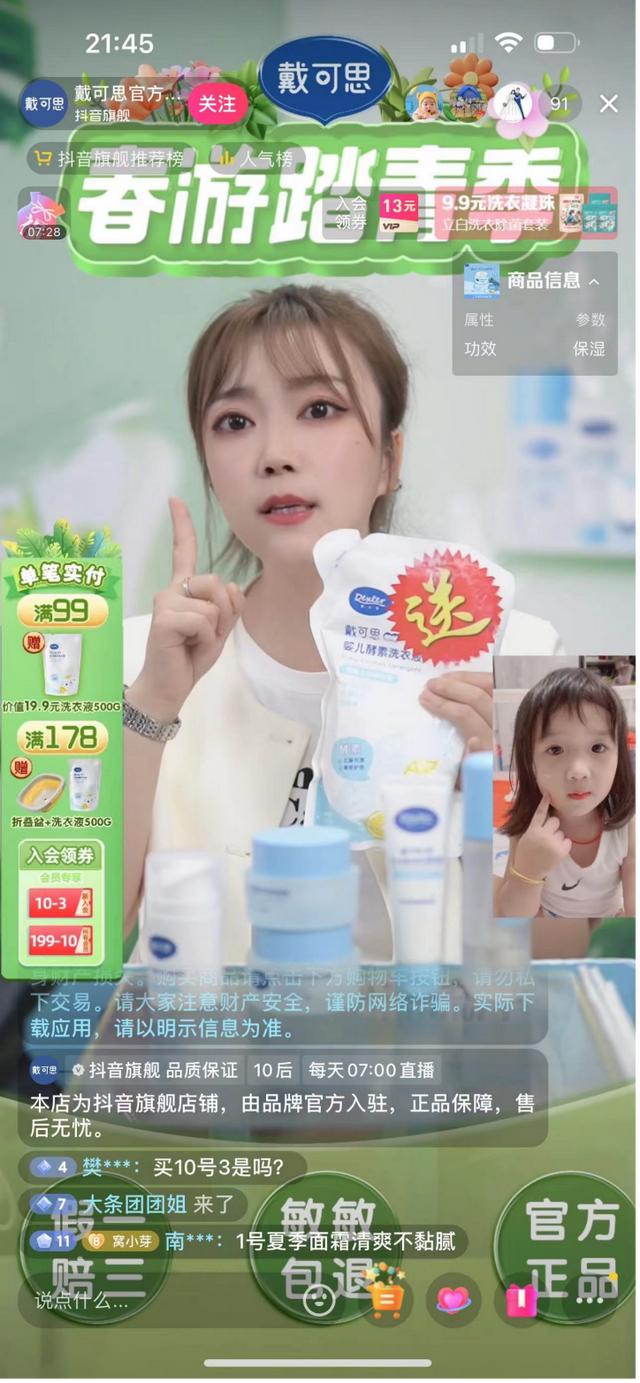
Task: Follow 戴可思 with the 关注 button
Action: coord(217,104)
